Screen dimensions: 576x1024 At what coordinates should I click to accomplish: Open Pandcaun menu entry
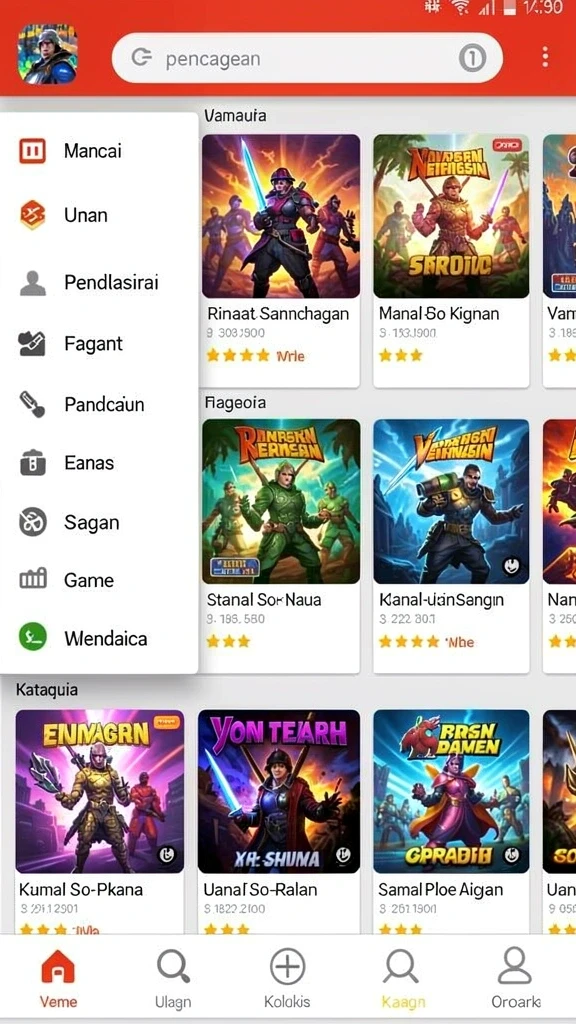point(99,404)
